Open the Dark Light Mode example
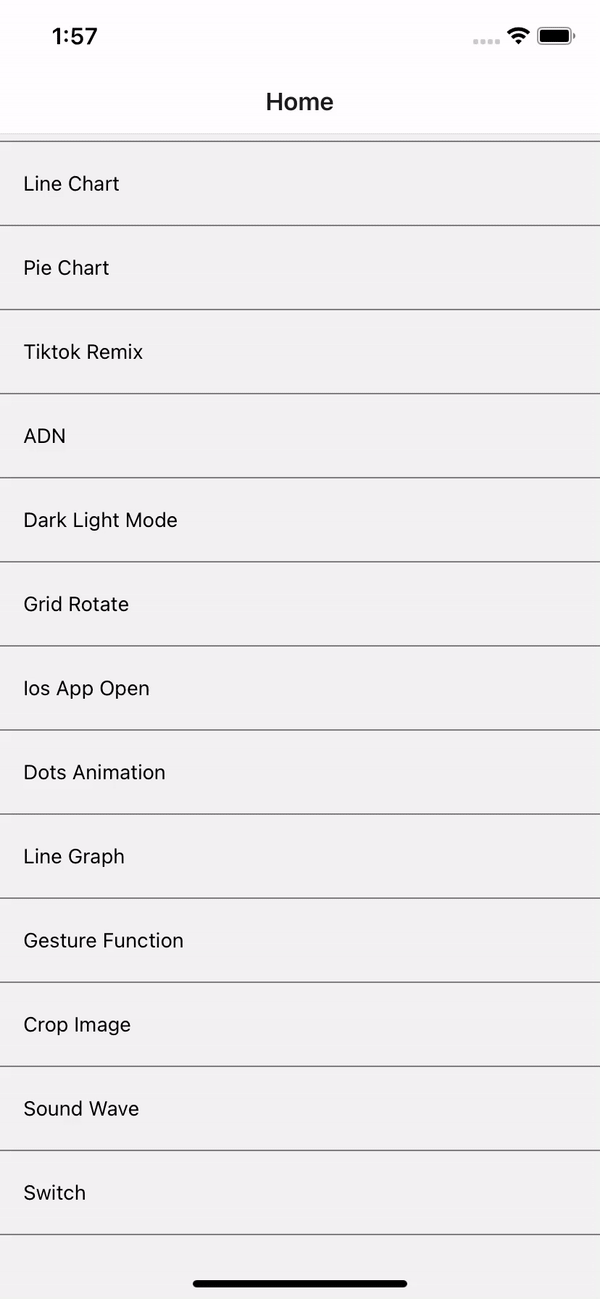This screenshot has width=600, height=1299. pos(101,520)
